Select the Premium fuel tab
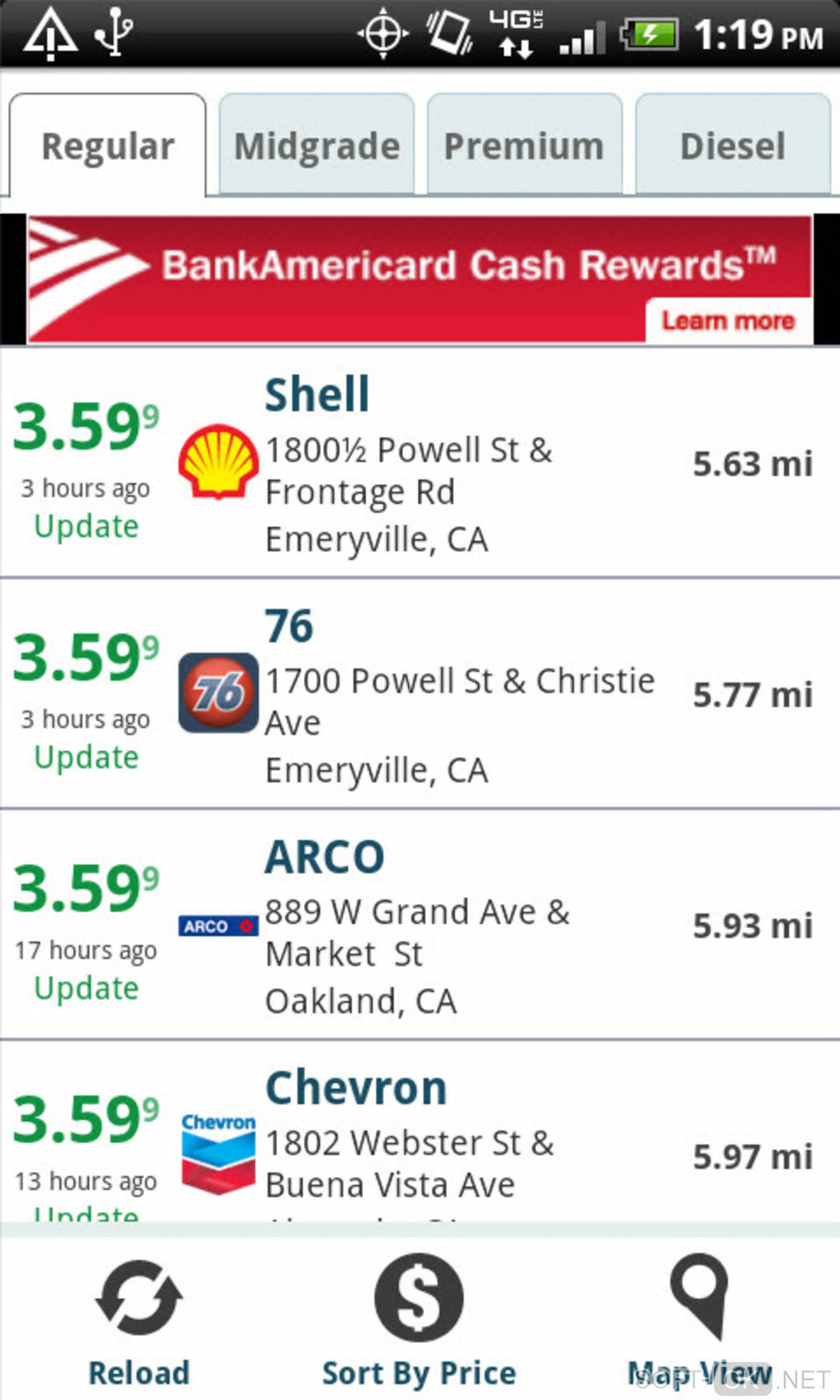 pyautogui.click(x=525, y=146)
